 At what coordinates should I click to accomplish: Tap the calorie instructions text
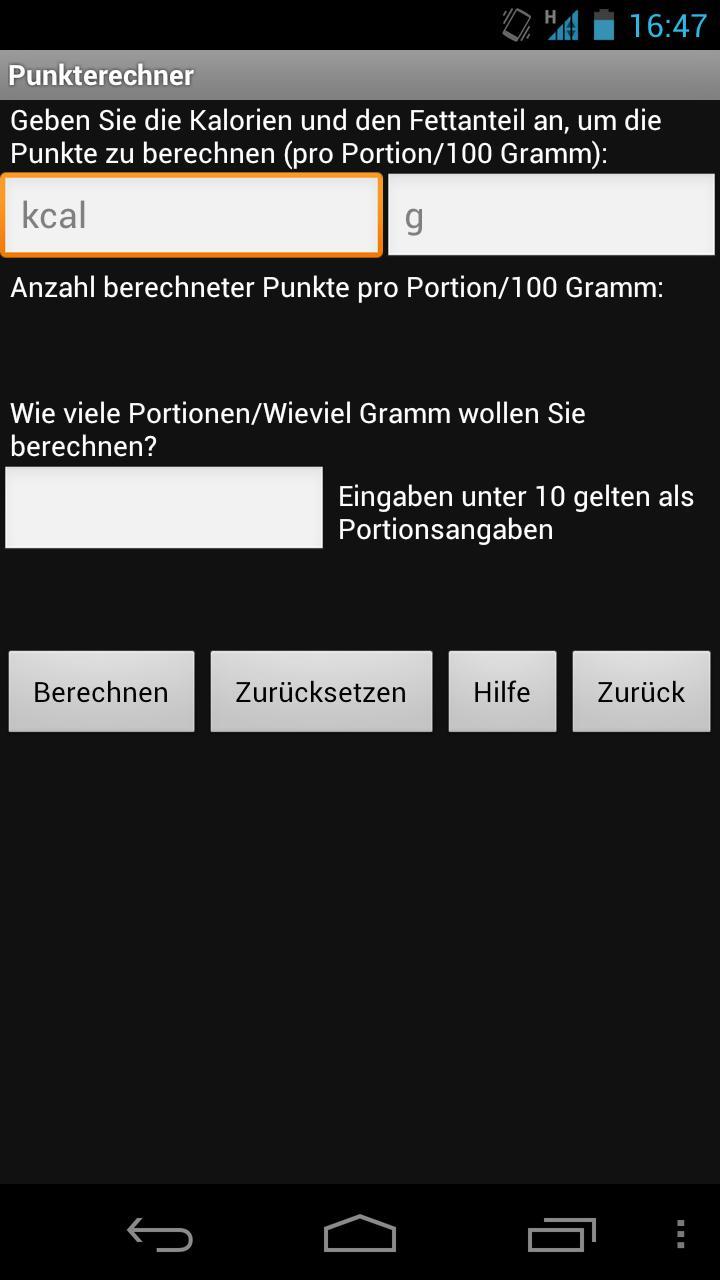(x=335, y=136)
